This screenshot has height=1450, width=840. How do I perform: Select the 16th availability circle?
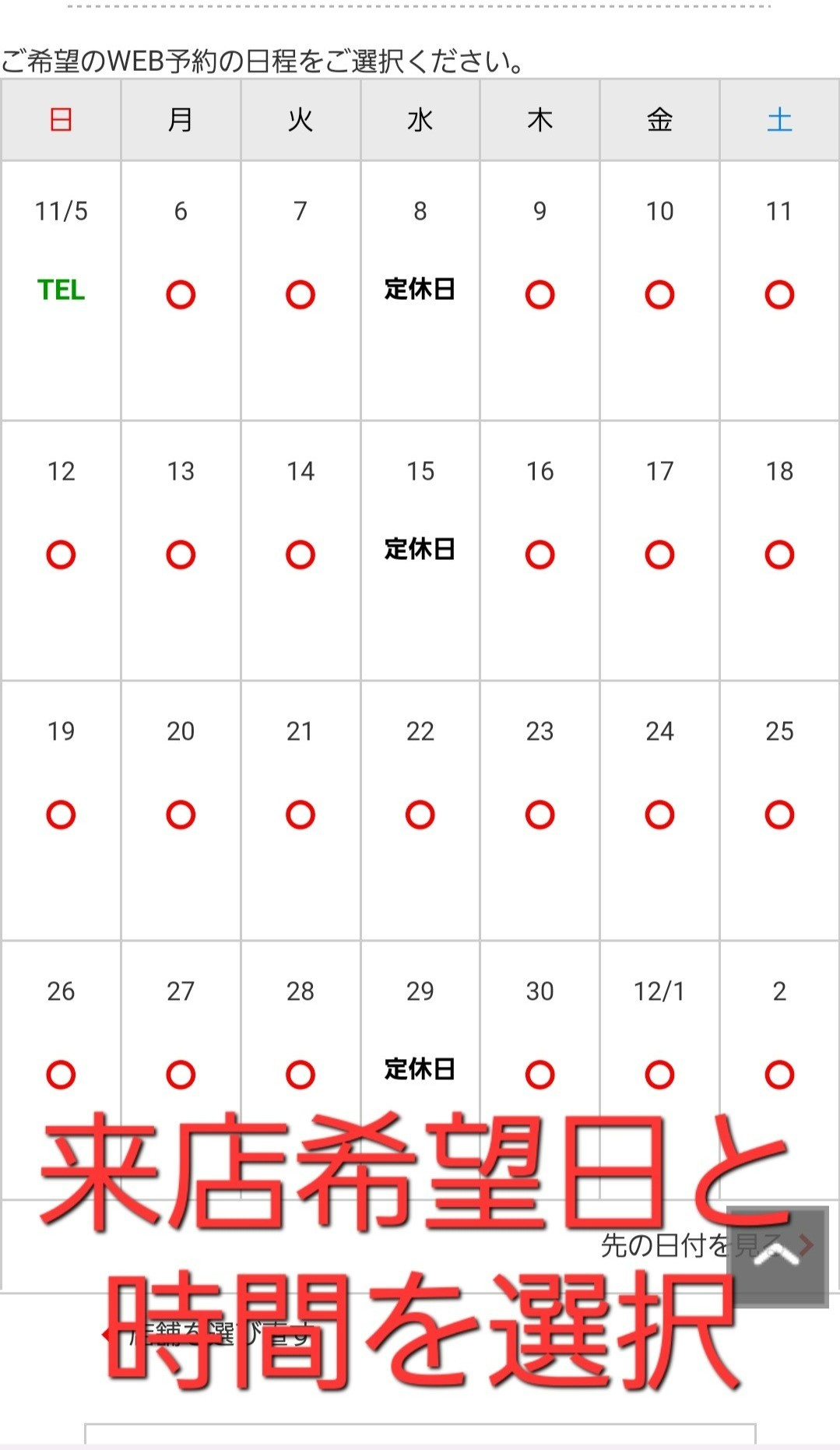point(539,555)
